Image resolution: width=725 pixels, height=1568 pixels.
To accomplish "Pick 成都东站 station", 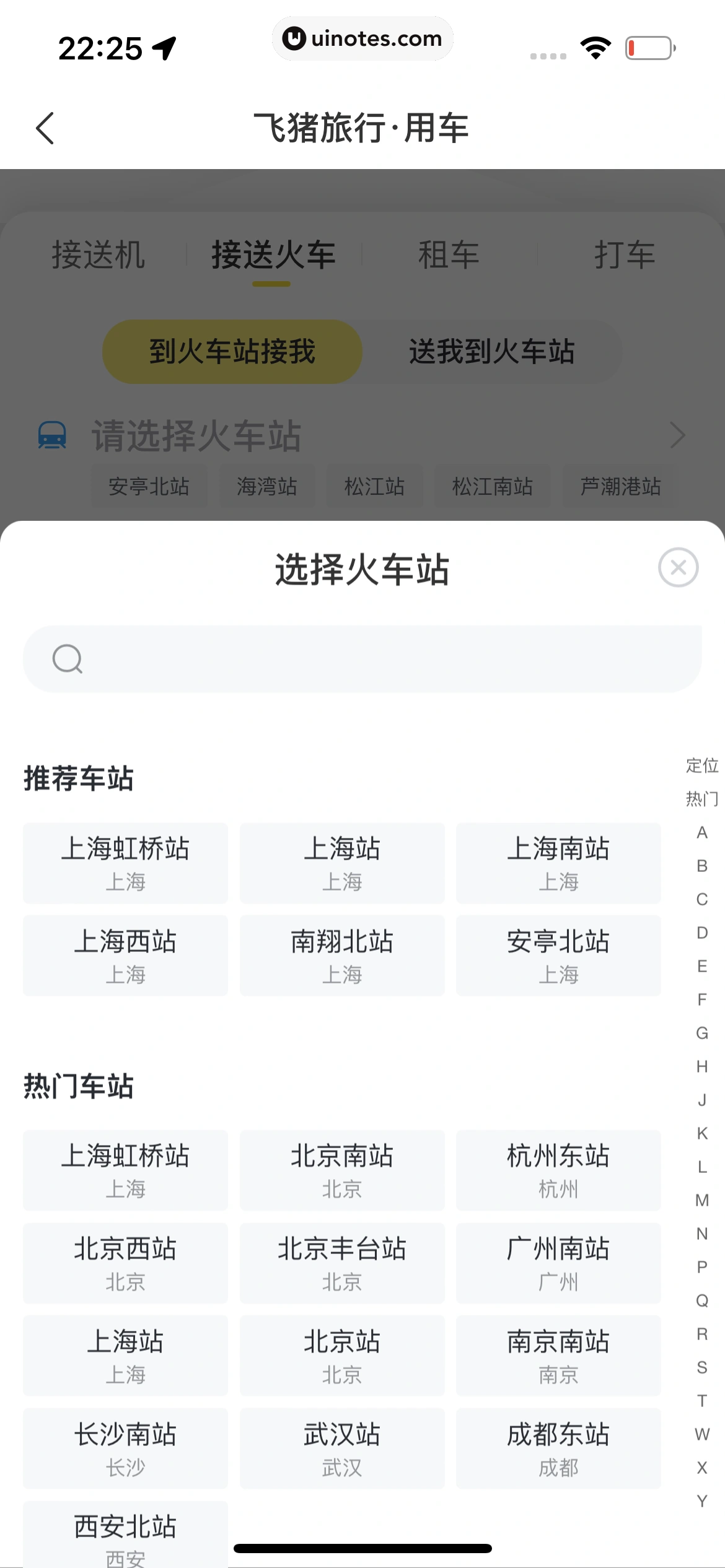I will pos(558,1448).
